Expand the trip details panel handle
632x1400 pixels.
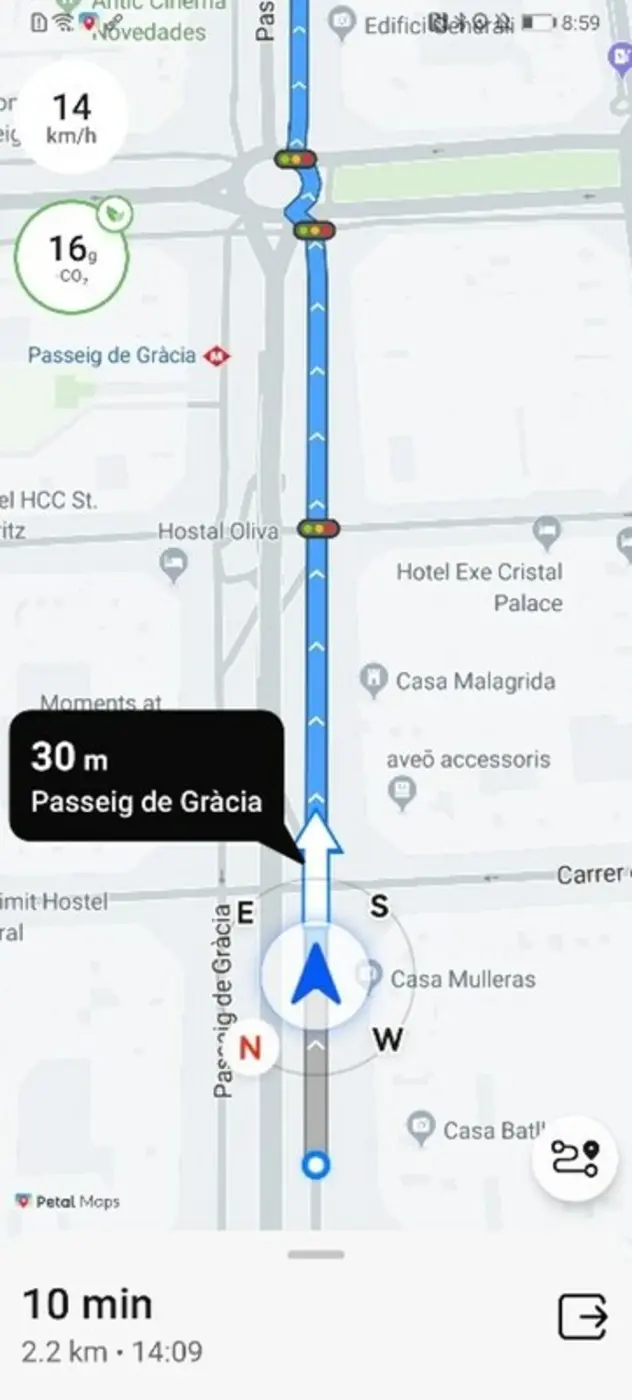click(x=316, y=1254)
